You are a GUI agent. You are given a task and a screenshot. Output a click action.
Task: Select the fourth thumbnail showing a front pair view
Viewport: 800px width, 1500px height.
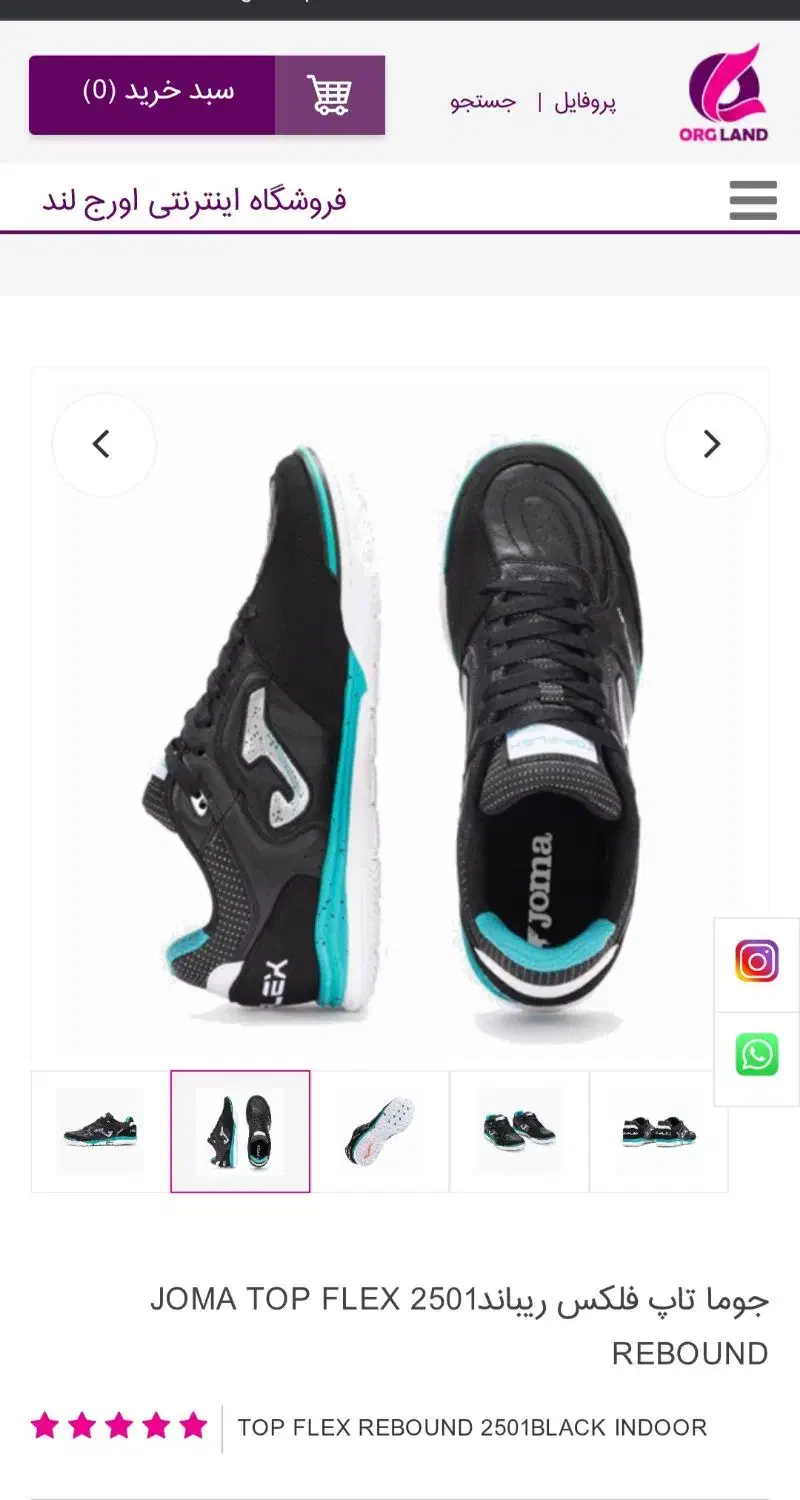[519, 1131]
